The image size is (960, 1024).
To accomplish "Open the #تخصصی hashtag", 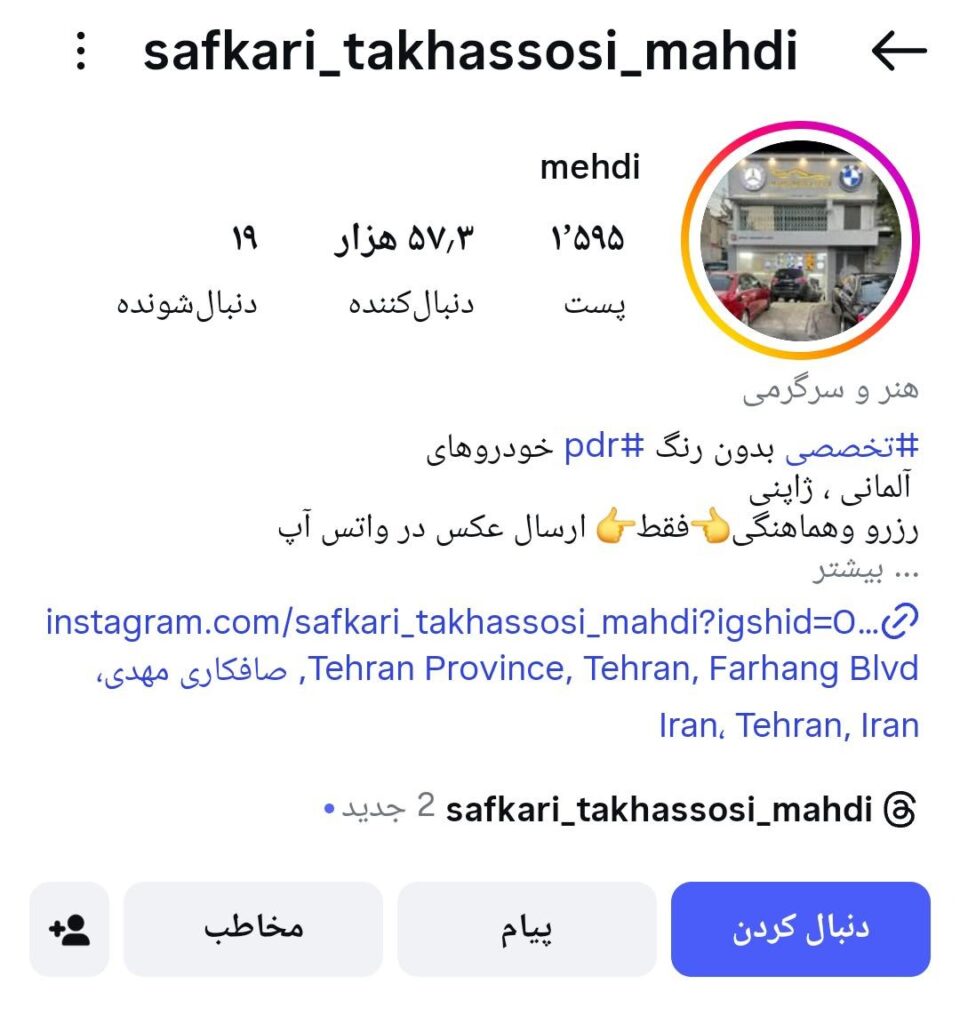I will pyautogui.click(x=852, y=451).
